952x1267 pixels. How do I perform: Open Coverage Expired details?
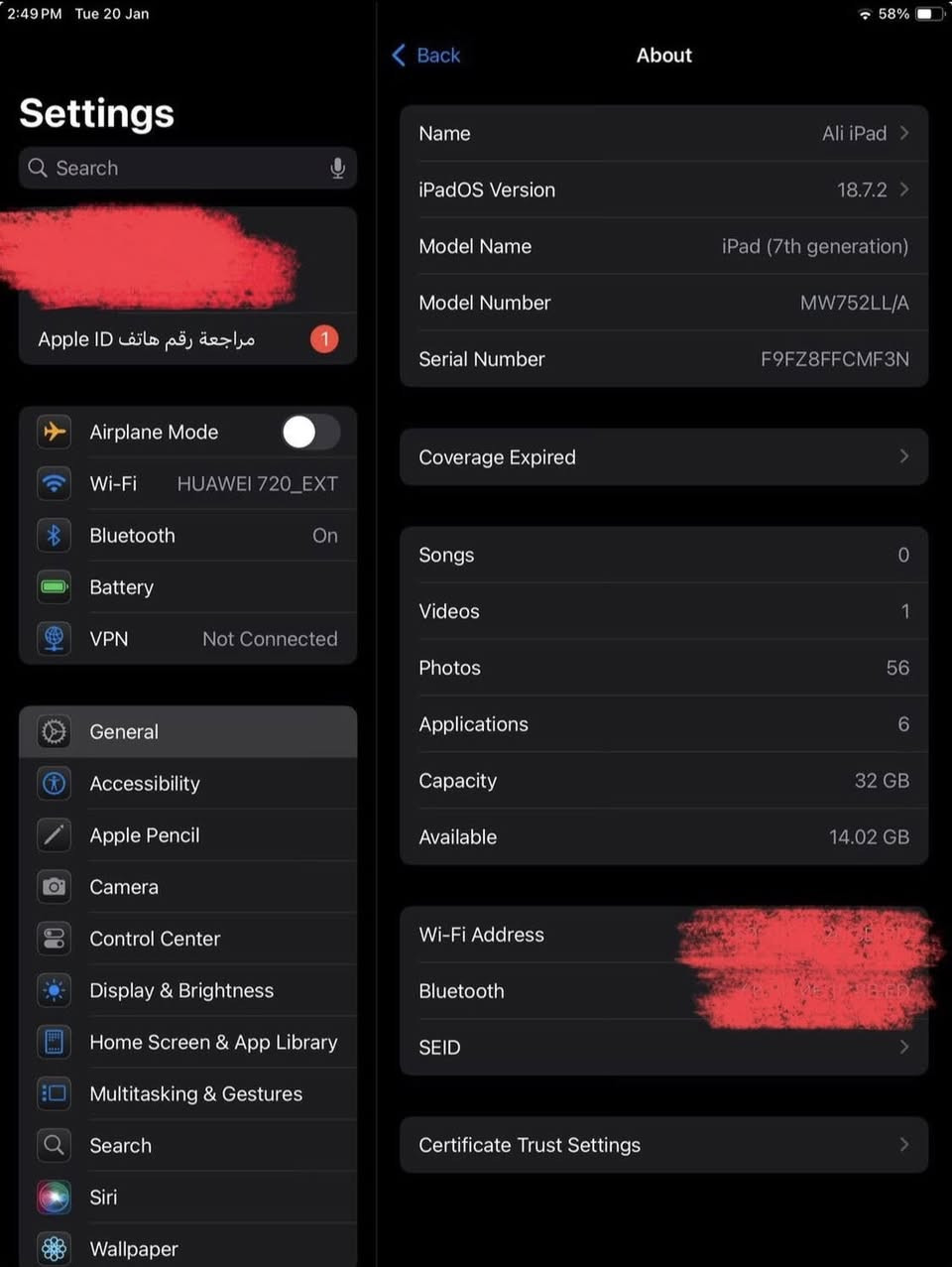[663, 457]
